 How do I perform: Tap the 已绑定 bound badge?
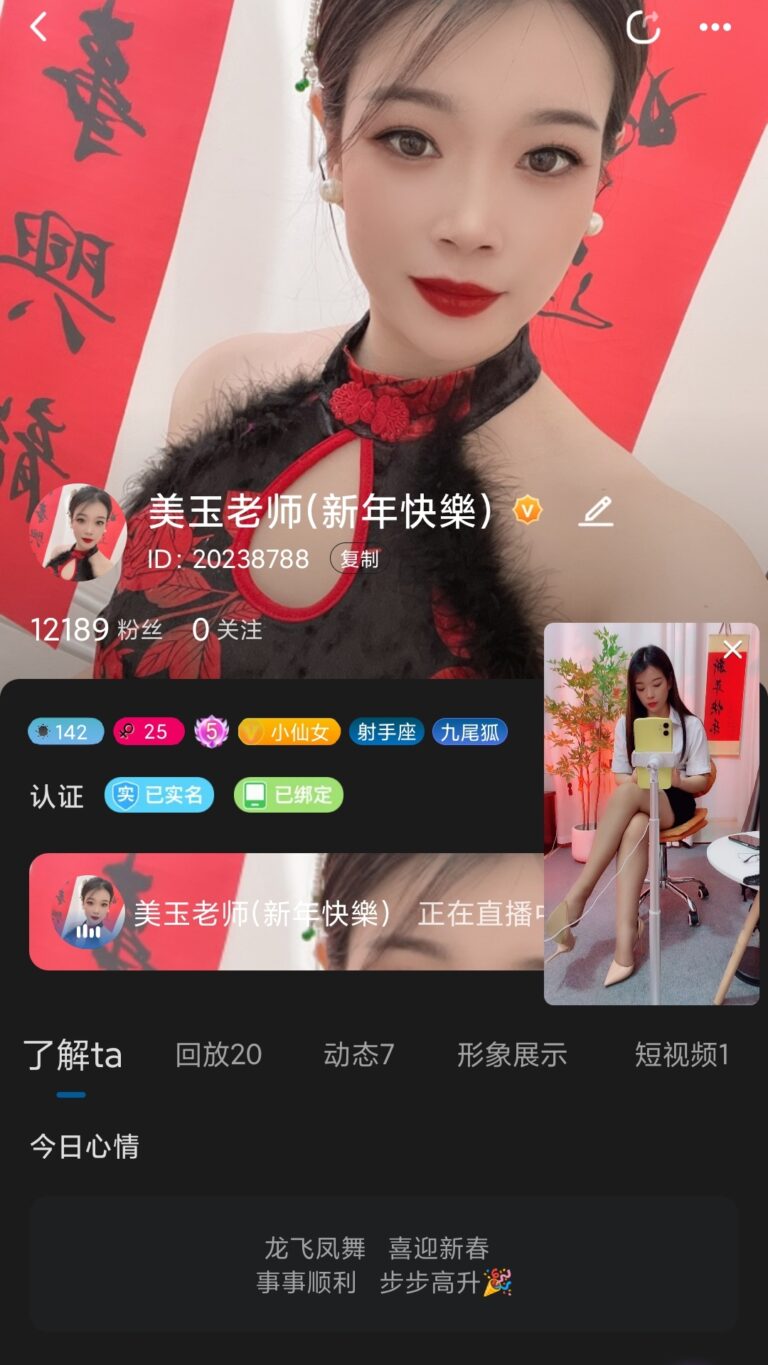coord(288,795)
